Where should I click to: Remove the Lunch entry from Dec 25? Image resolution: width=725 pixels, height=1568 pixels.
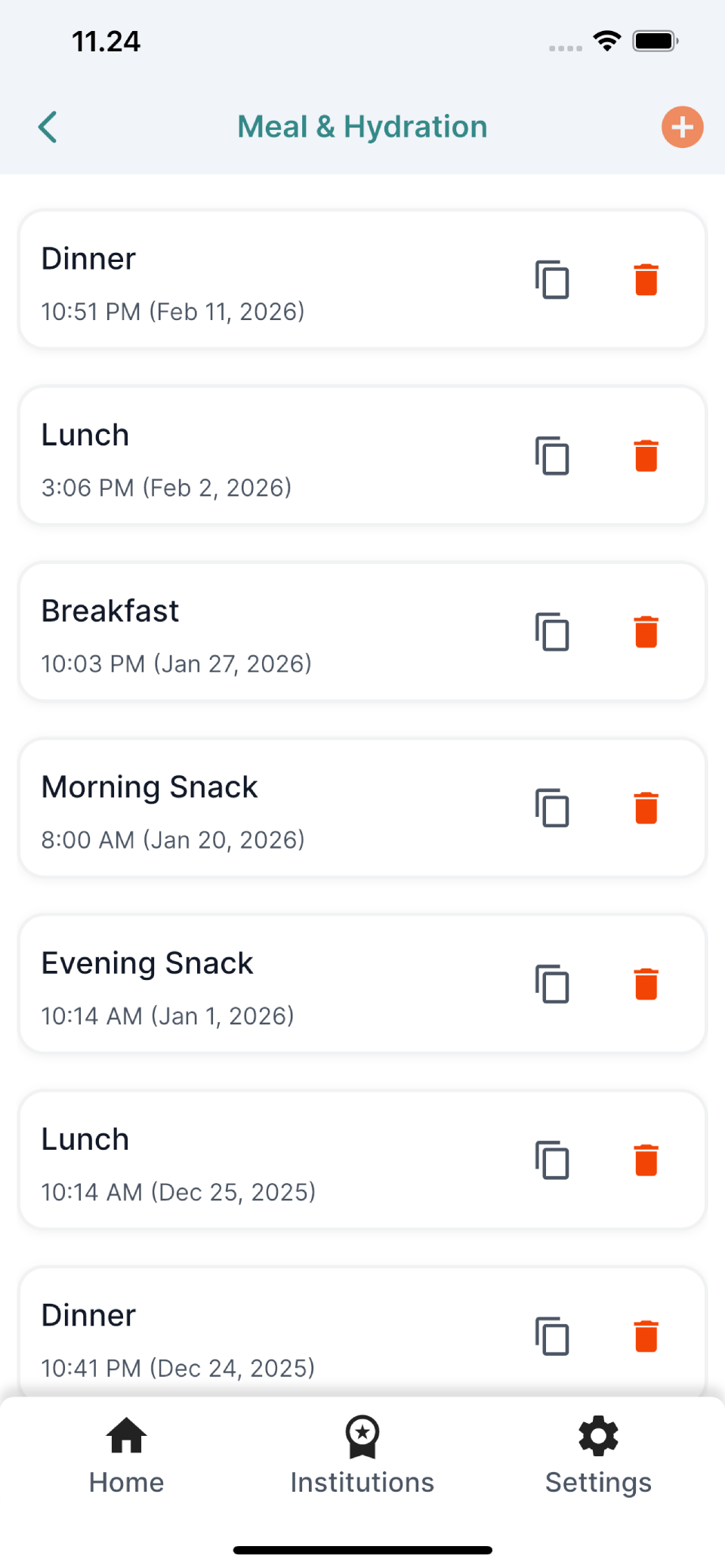coord(646,1159)
